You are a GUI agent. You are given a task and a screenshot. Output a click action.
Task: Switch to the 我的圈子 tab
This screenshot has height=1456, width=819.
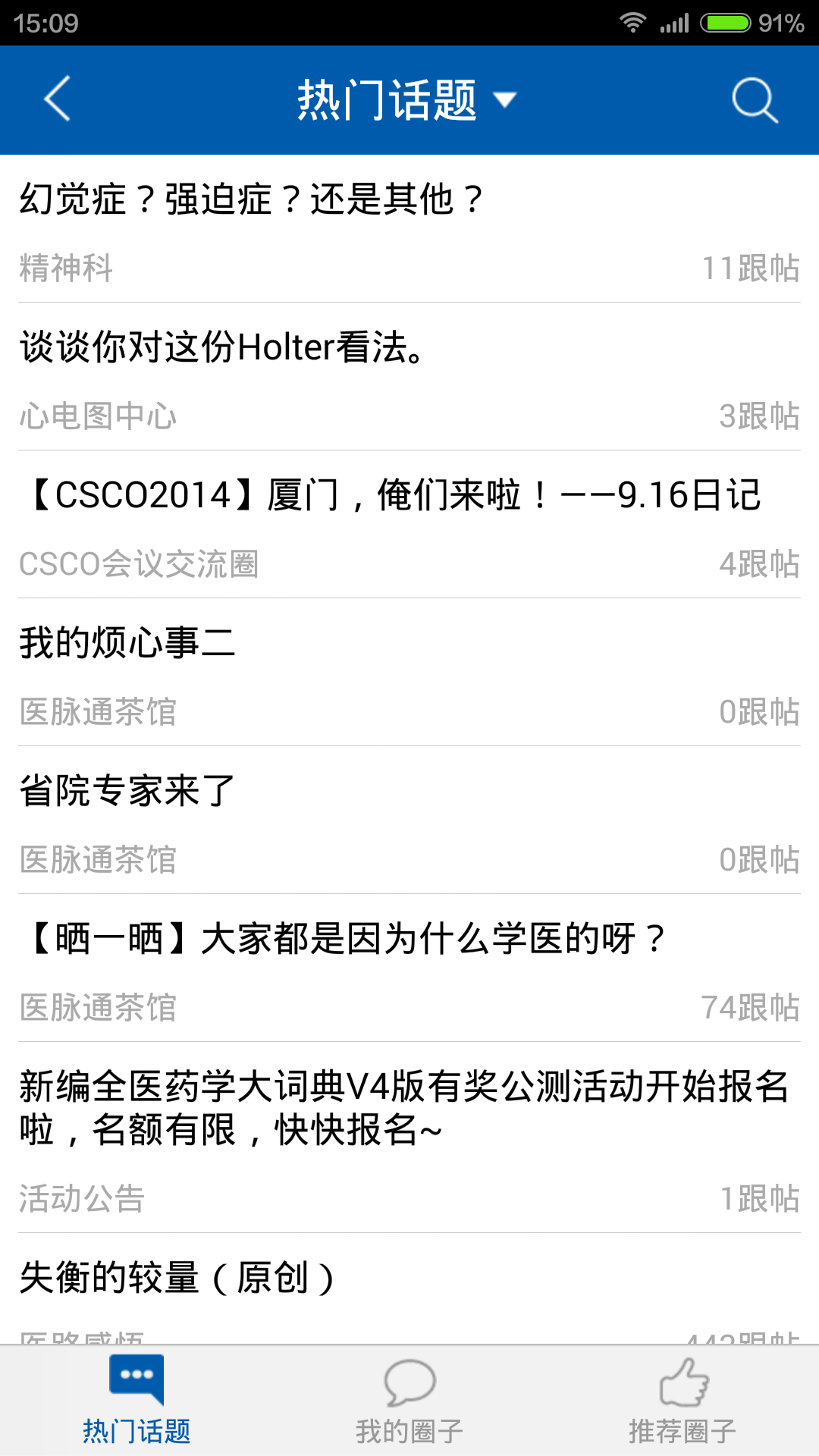coord(409,1401)
